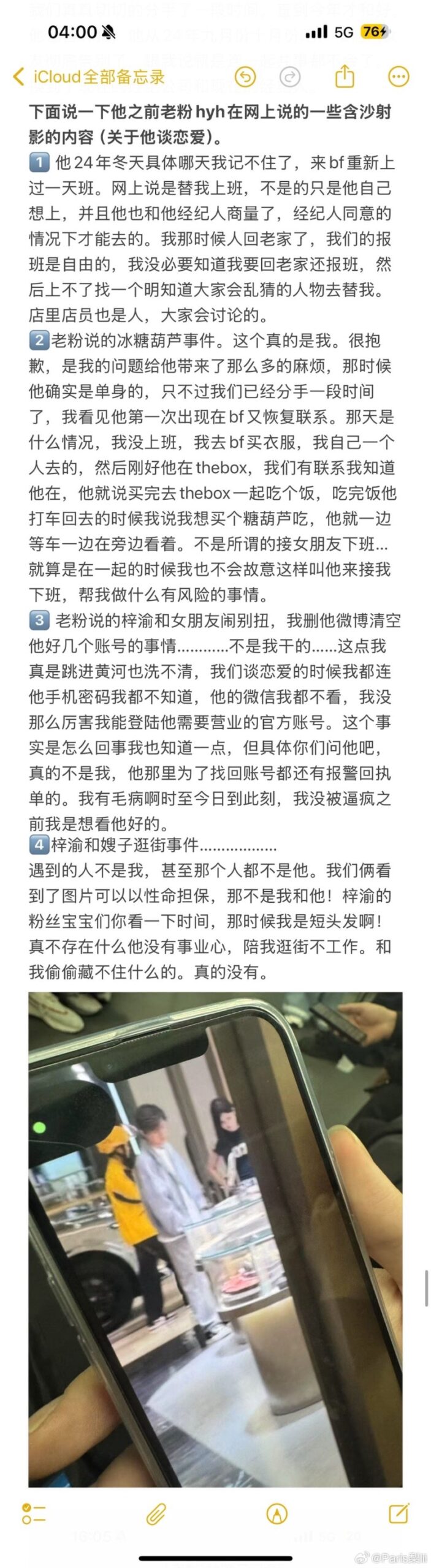The height and width of the screenshot is (1568, 431).
Task: Redo the last edit
Action: [x=289, y=77]
